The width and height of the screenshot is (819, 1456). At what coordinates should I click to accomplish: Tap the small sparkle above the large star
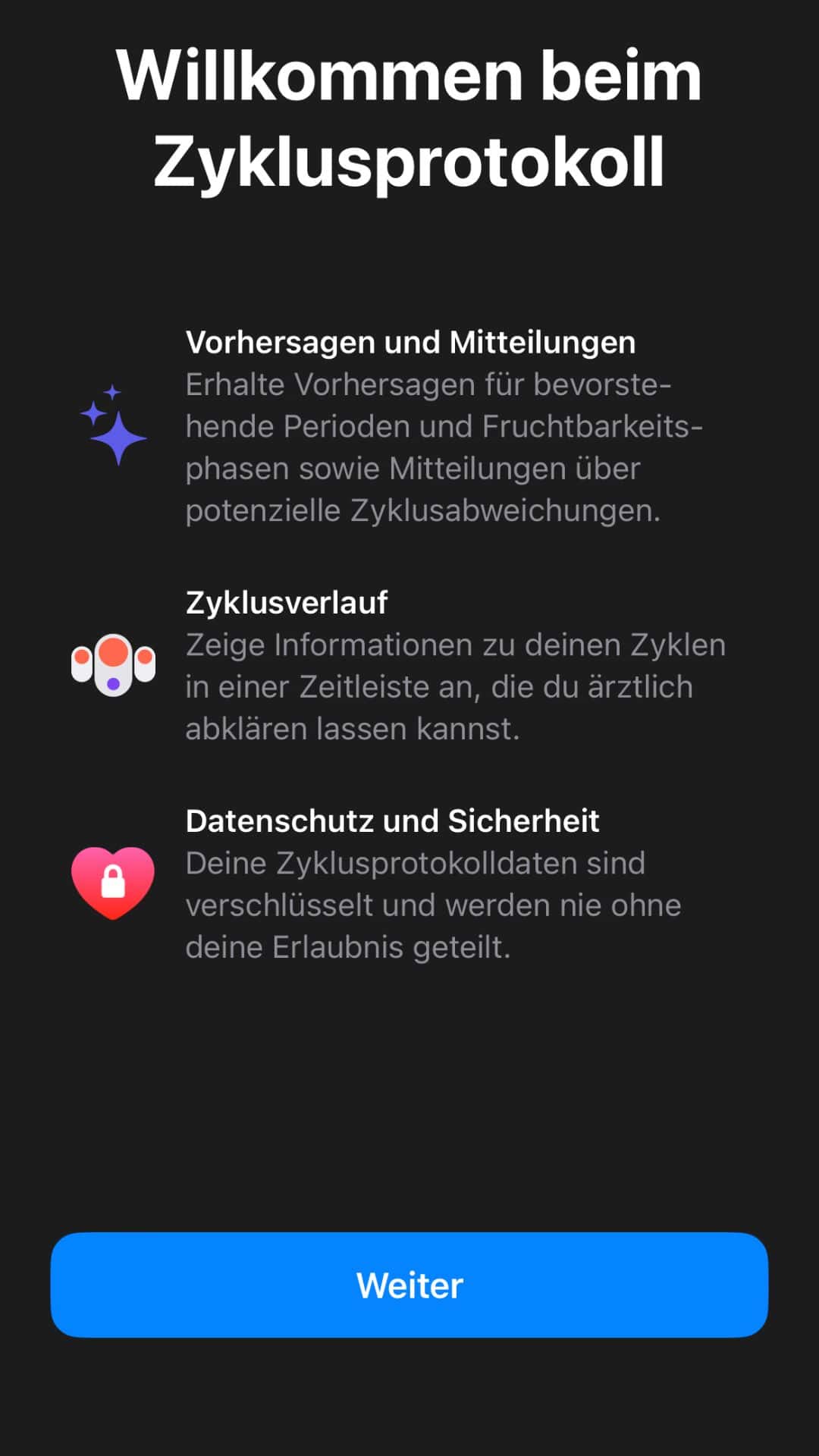pyautogui.click(x=114, y=391)
